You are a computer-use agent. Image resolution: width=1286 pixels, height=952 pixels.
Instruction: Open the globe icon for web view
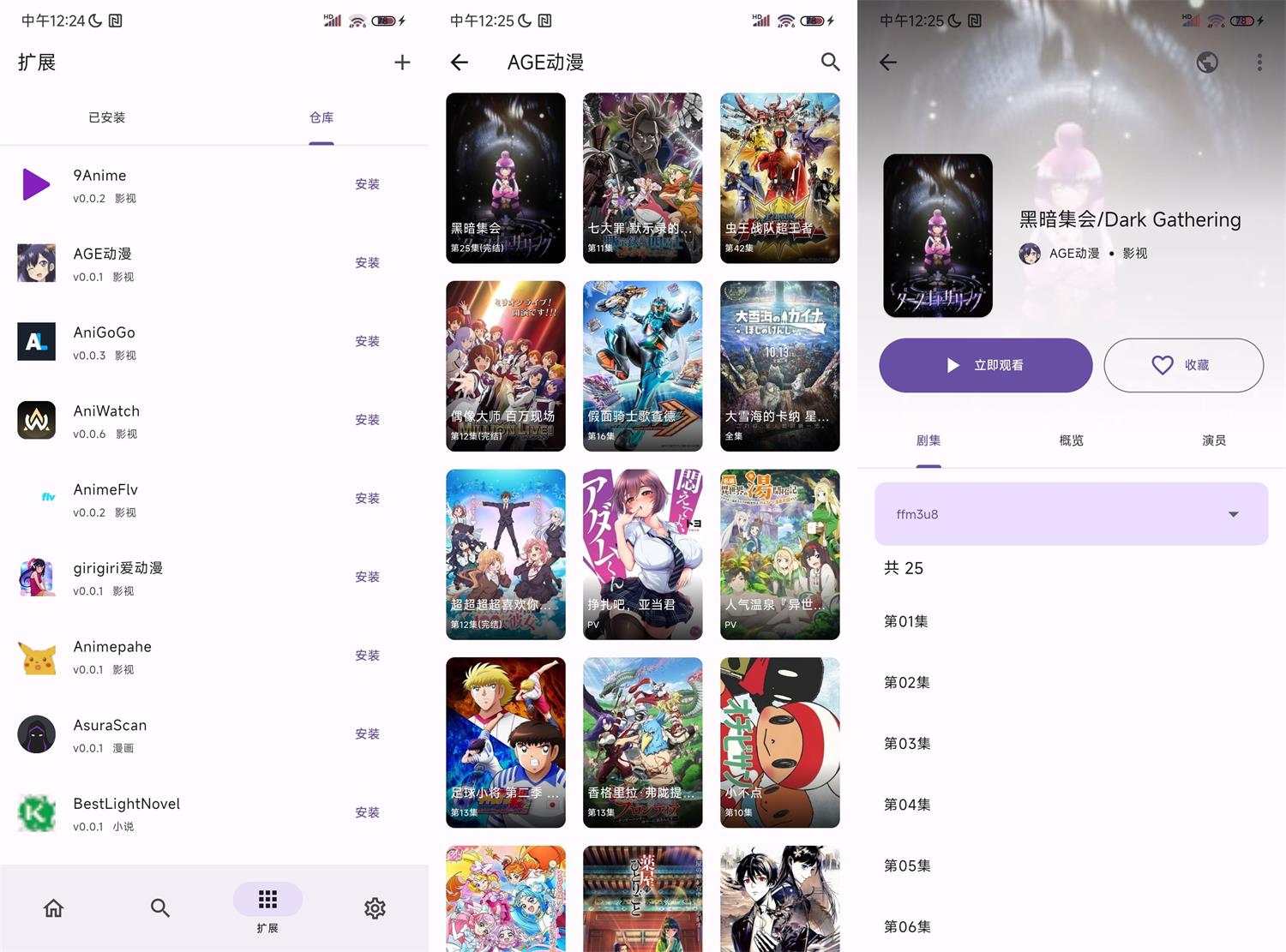click(x=1207, y=63)
